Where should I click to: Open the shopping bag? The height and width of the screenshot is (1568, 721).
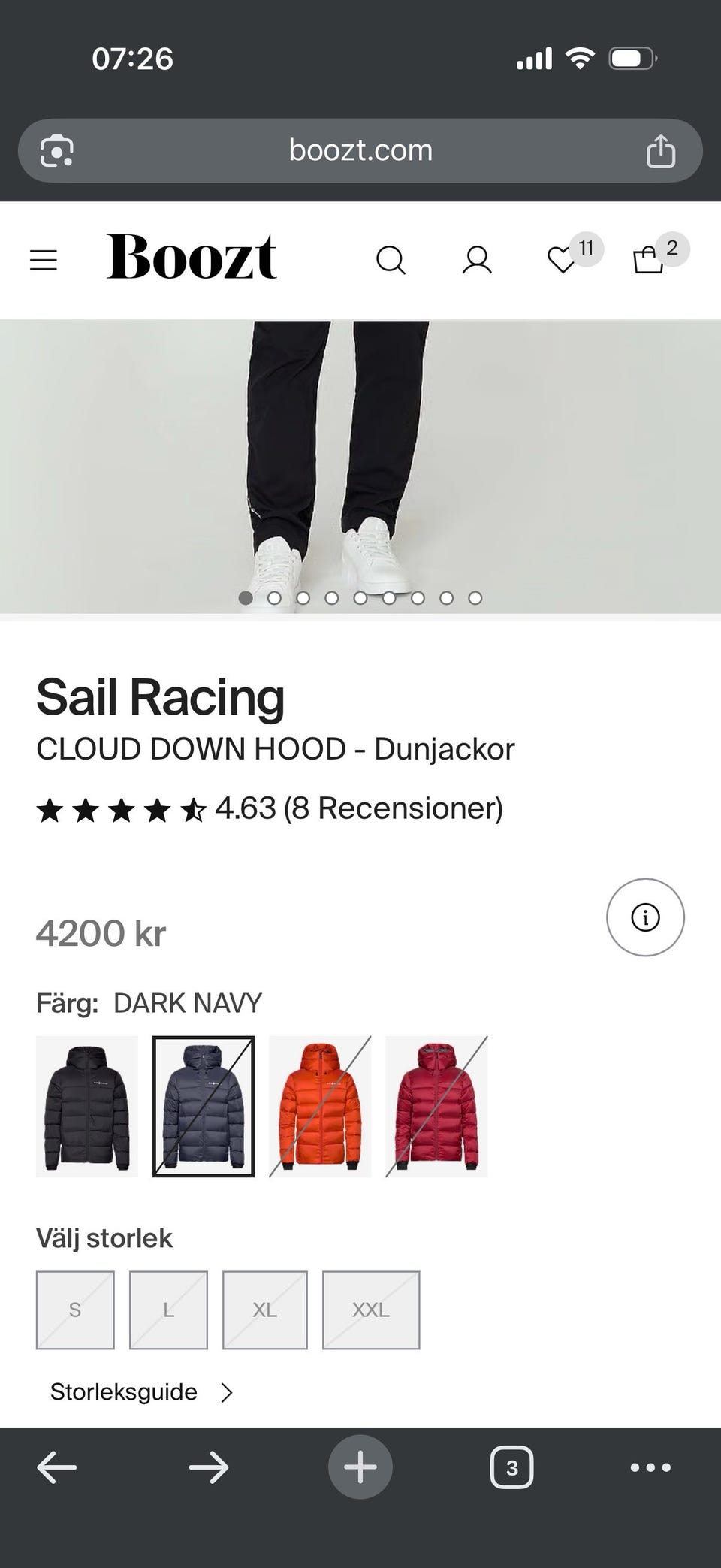click(x=648, y=260)
